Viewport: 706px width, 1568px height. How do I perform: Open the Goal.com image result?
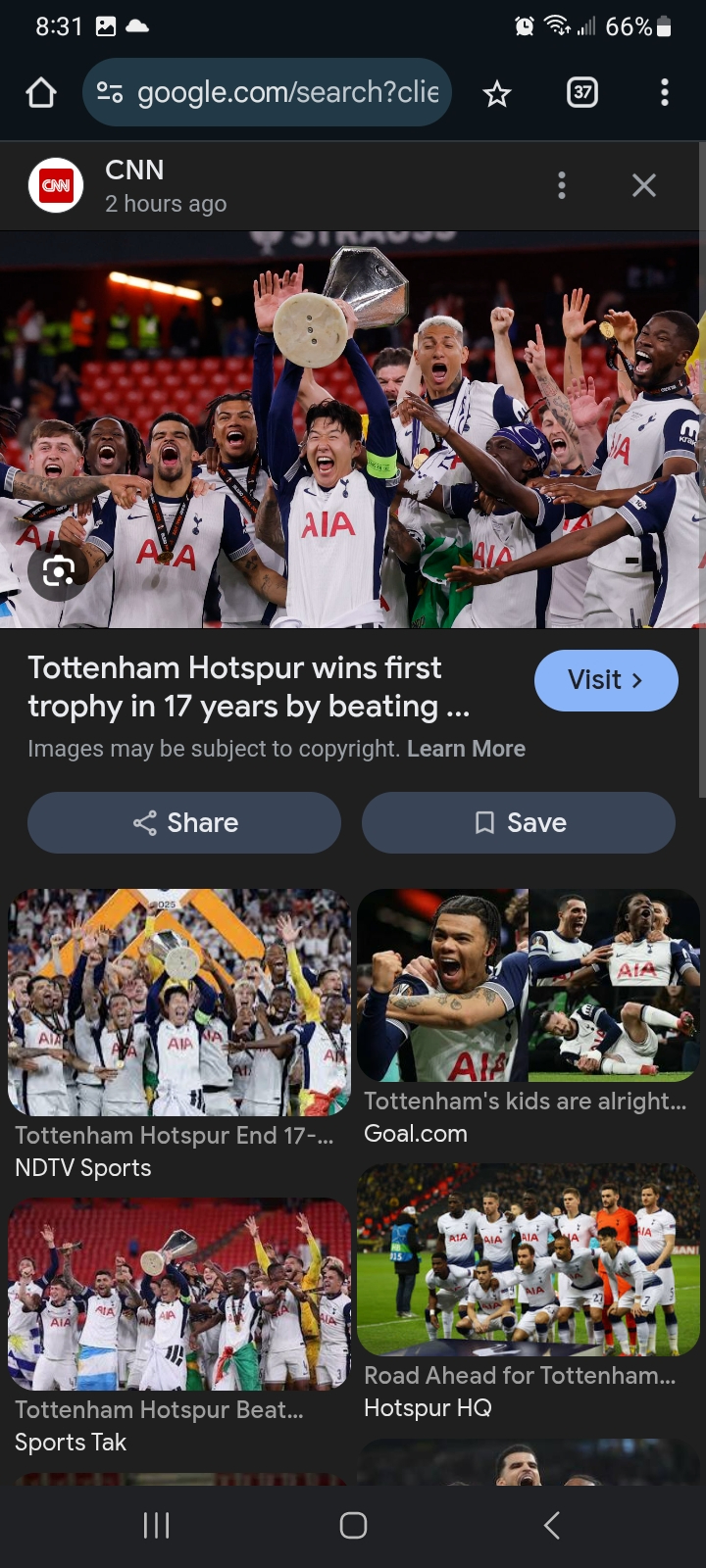pyautogui.click(x=529, y=984)
